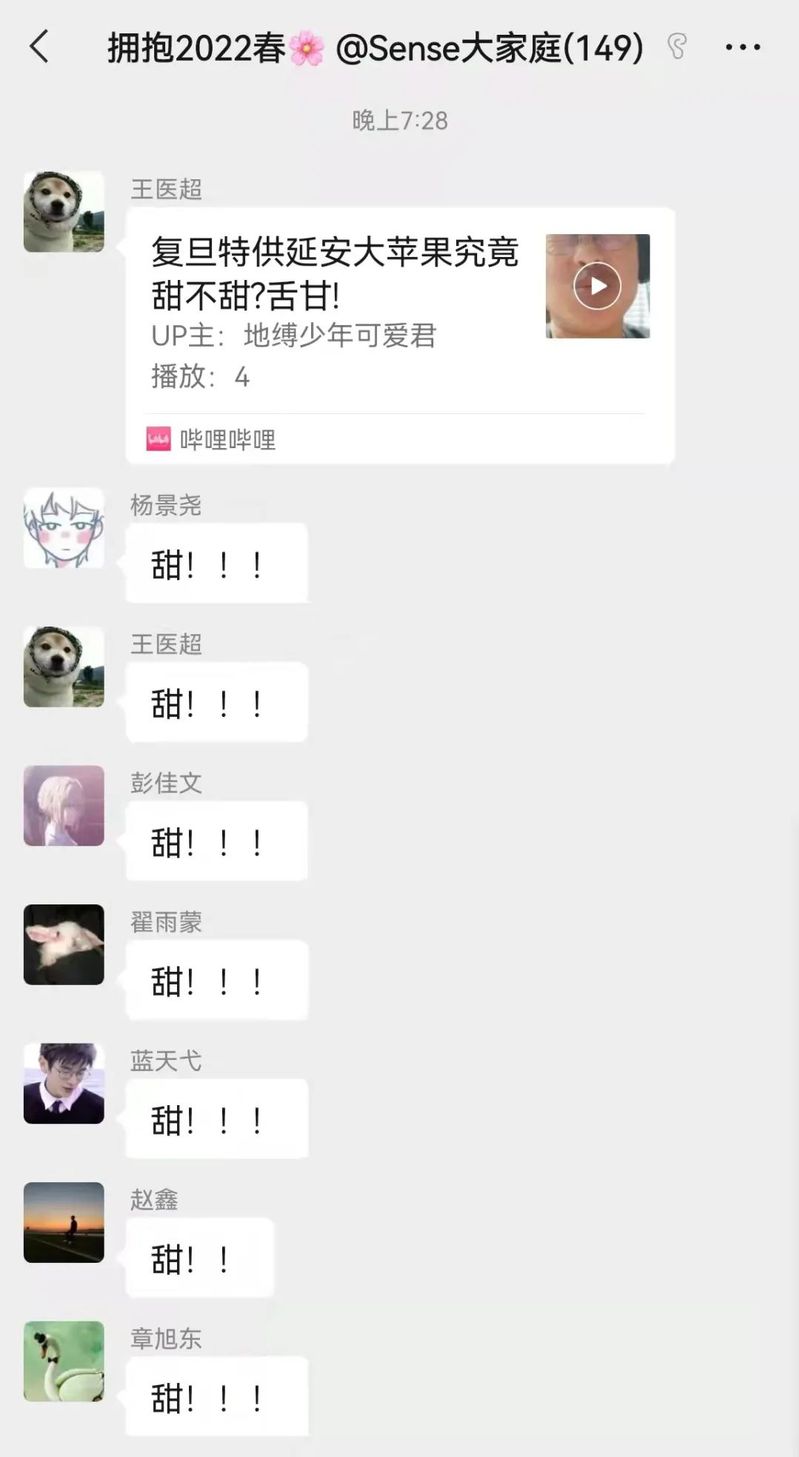The width and height of the screenshot is (799, 1457).
Task: Open 赵鑫's sunset avatar
Action: (64, 1222)
